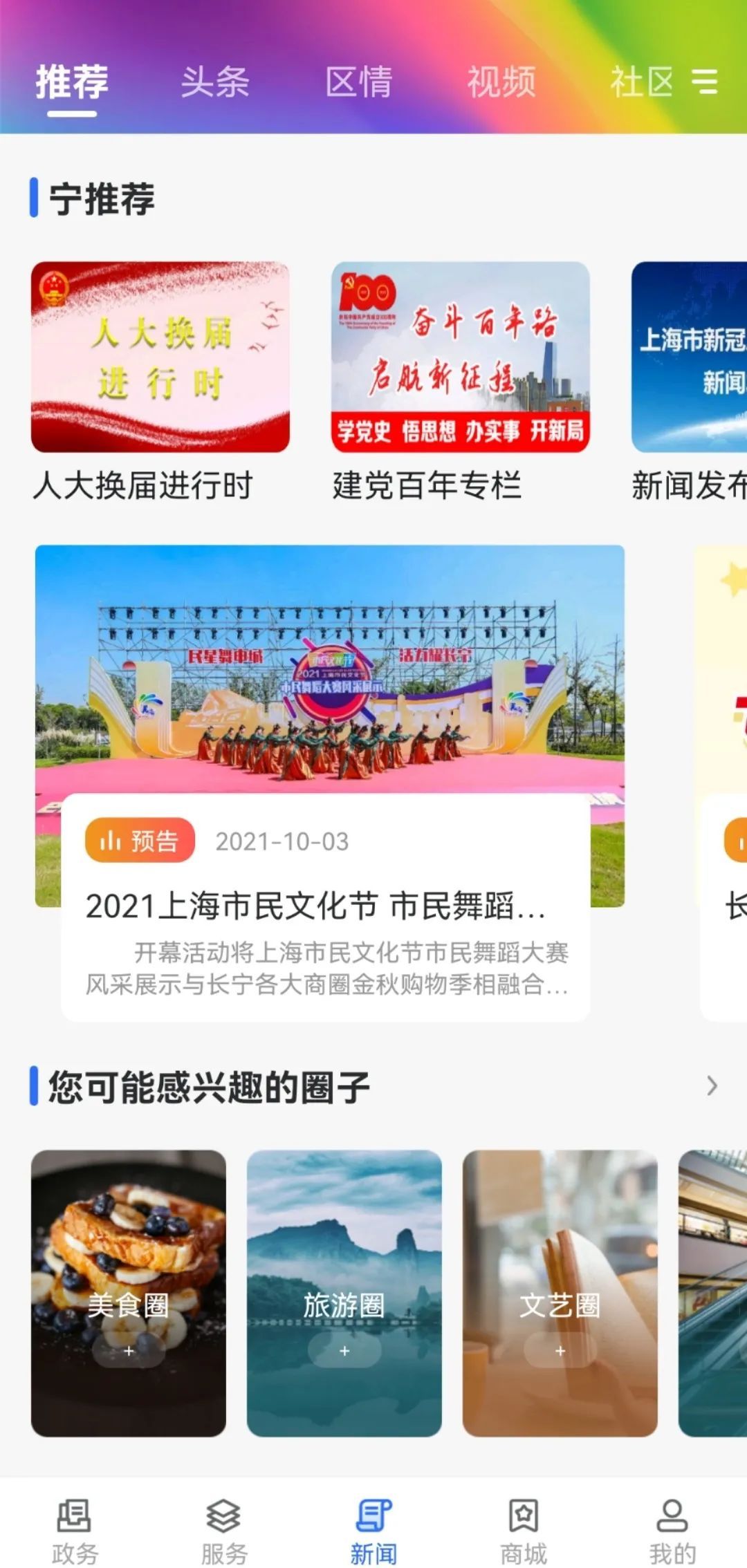Select the 推荐 tab

click(72, 82)
